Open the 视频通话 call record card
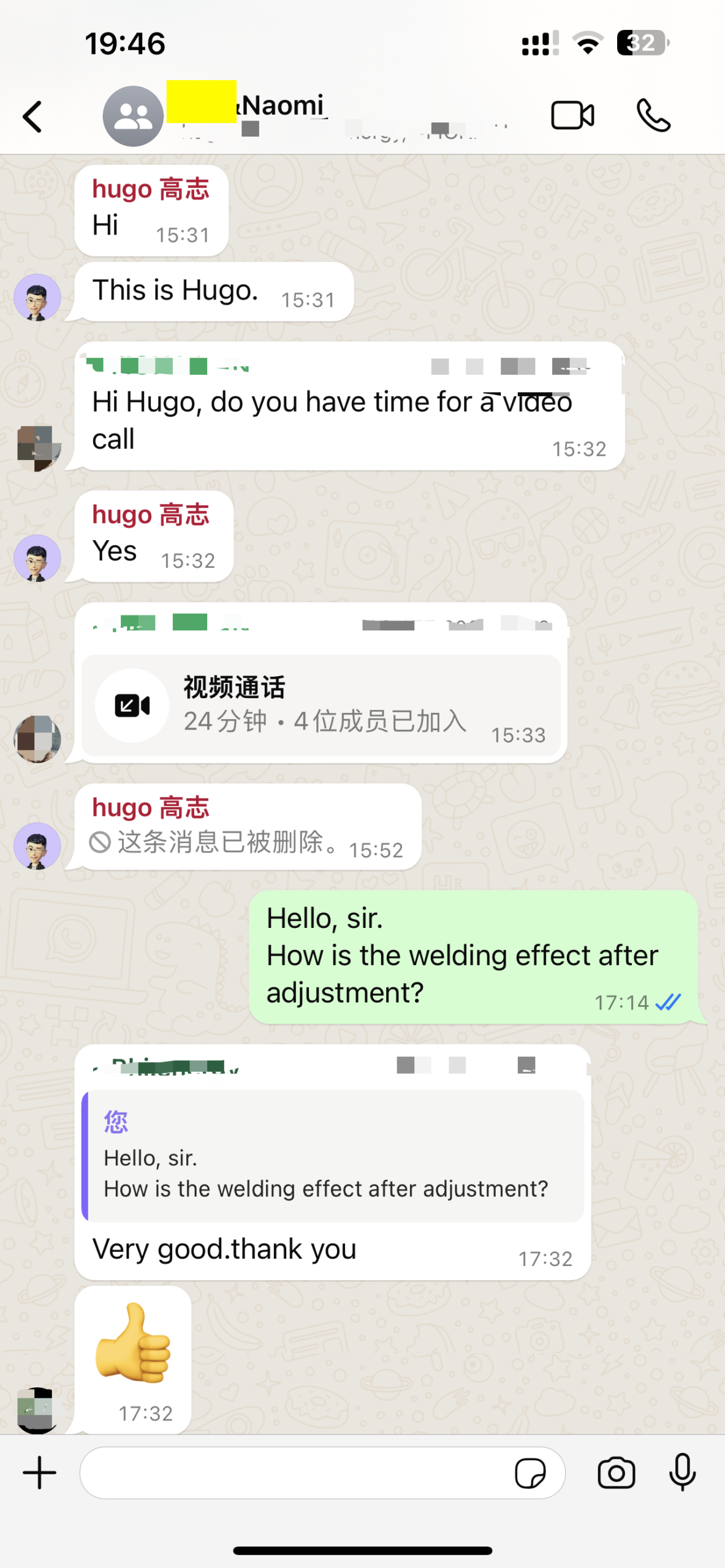This screenshot has width=725, height=1568. pos(320,705)
